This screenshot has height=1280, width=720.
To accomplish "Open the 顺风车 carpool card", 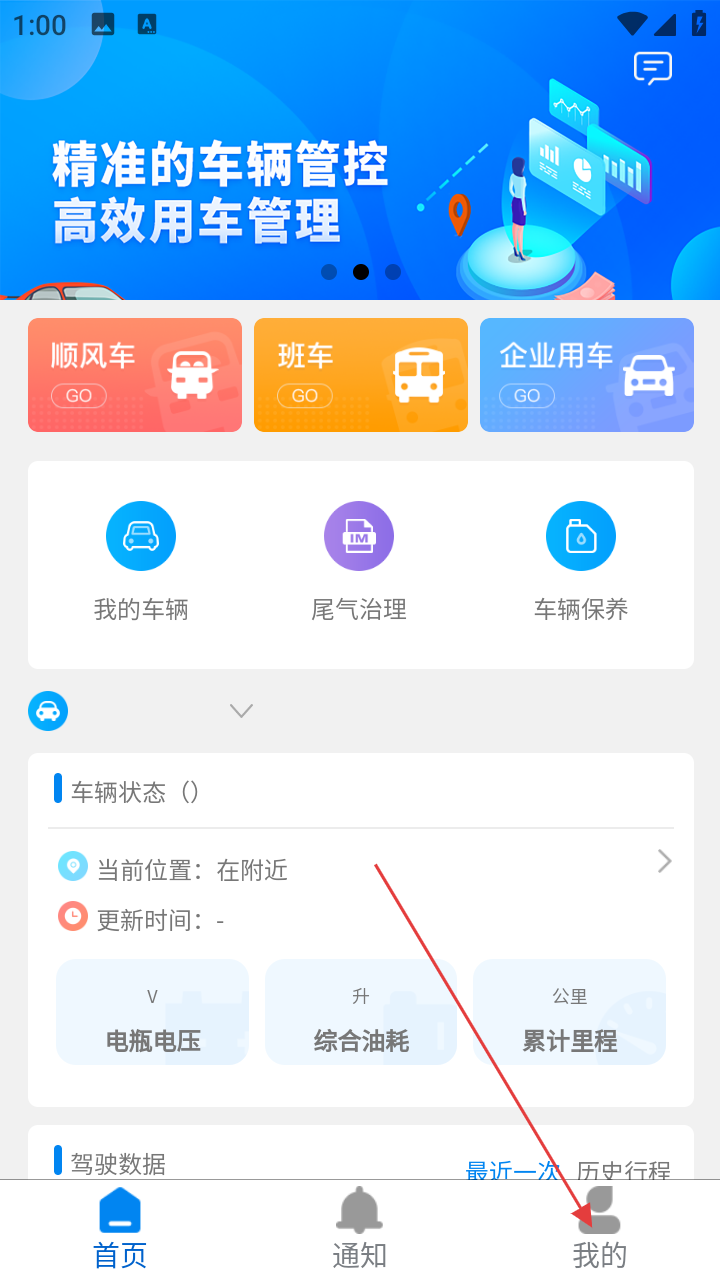I will click(135, 375).
